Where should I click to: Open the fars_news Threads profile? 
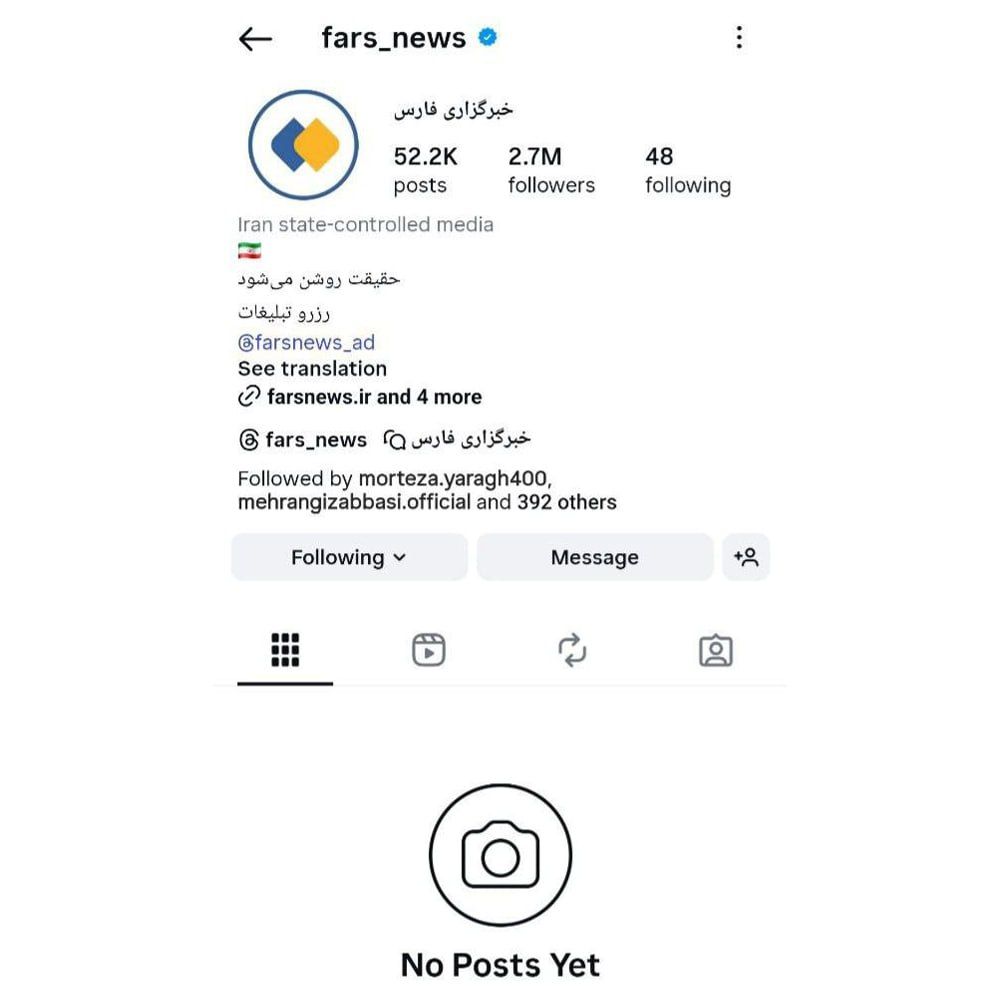coord(303,440)
